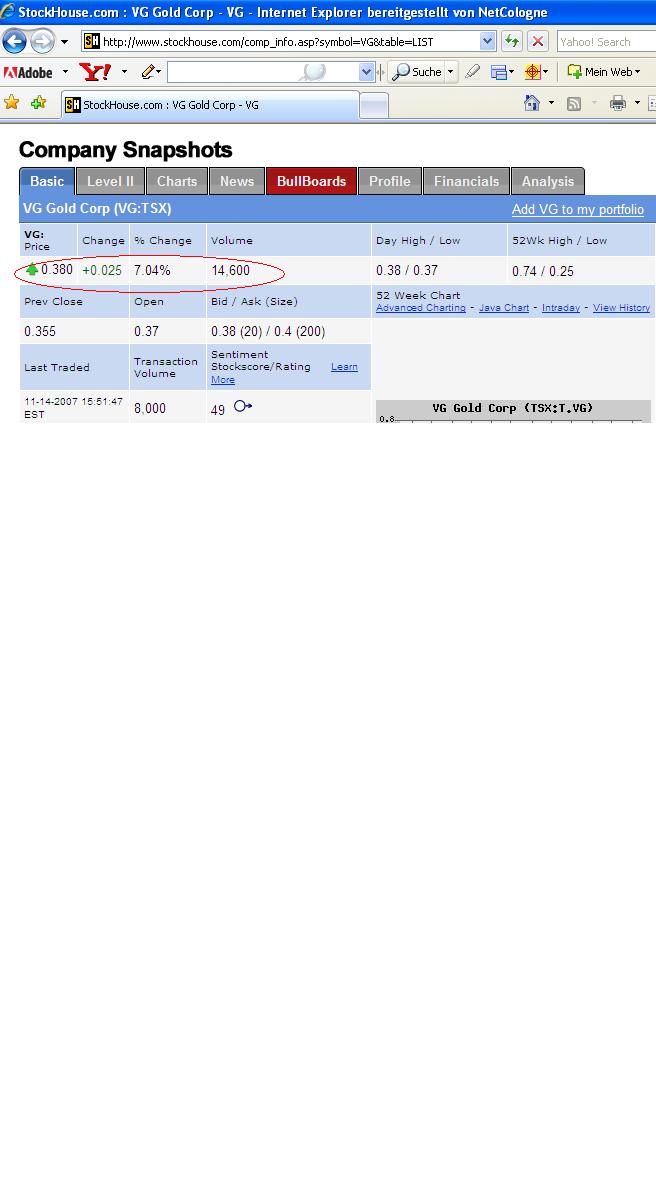Focus the Yahoo! Search box

[605, 42]
